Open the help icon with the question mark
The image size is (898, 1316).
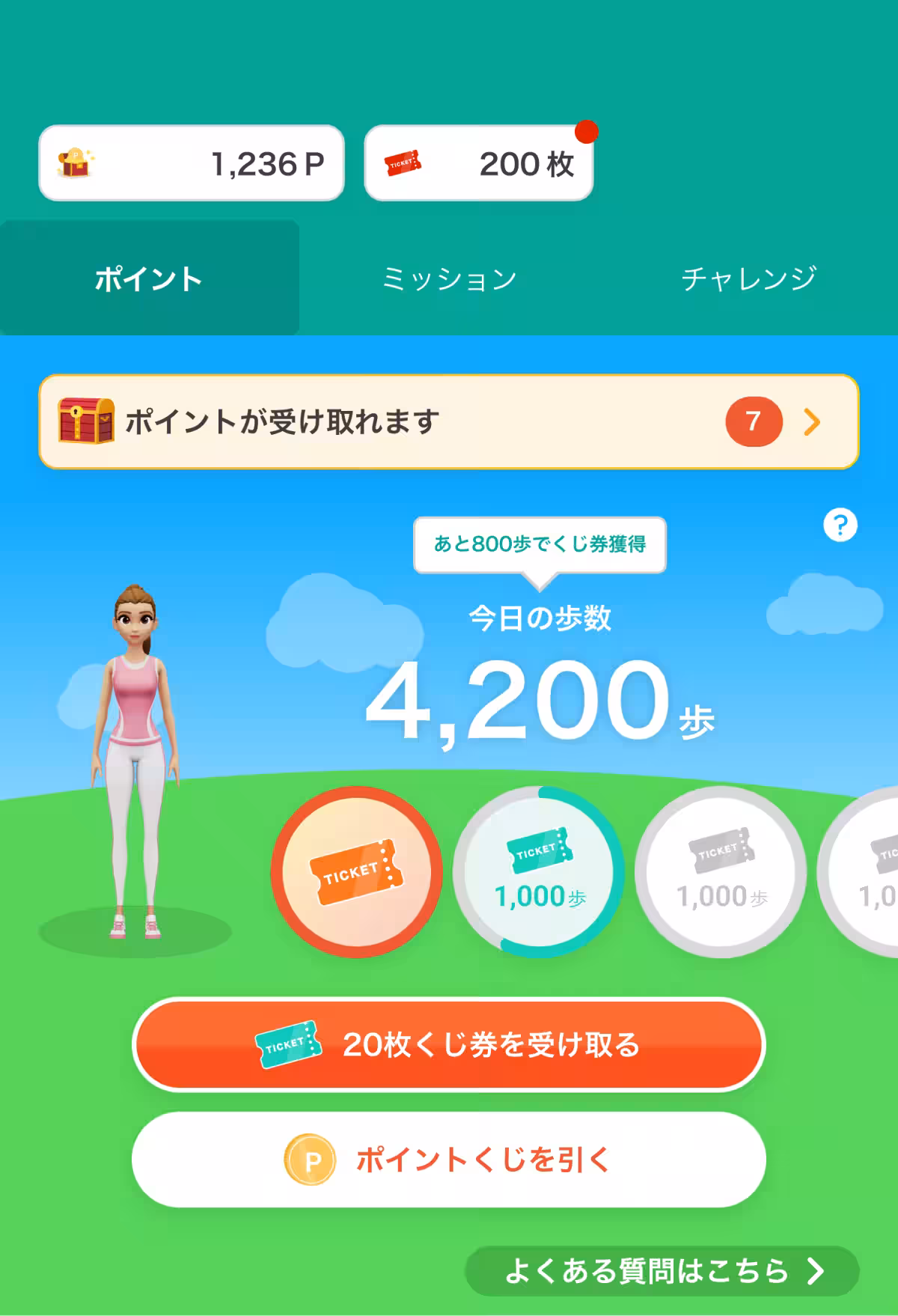coord(840,526)
